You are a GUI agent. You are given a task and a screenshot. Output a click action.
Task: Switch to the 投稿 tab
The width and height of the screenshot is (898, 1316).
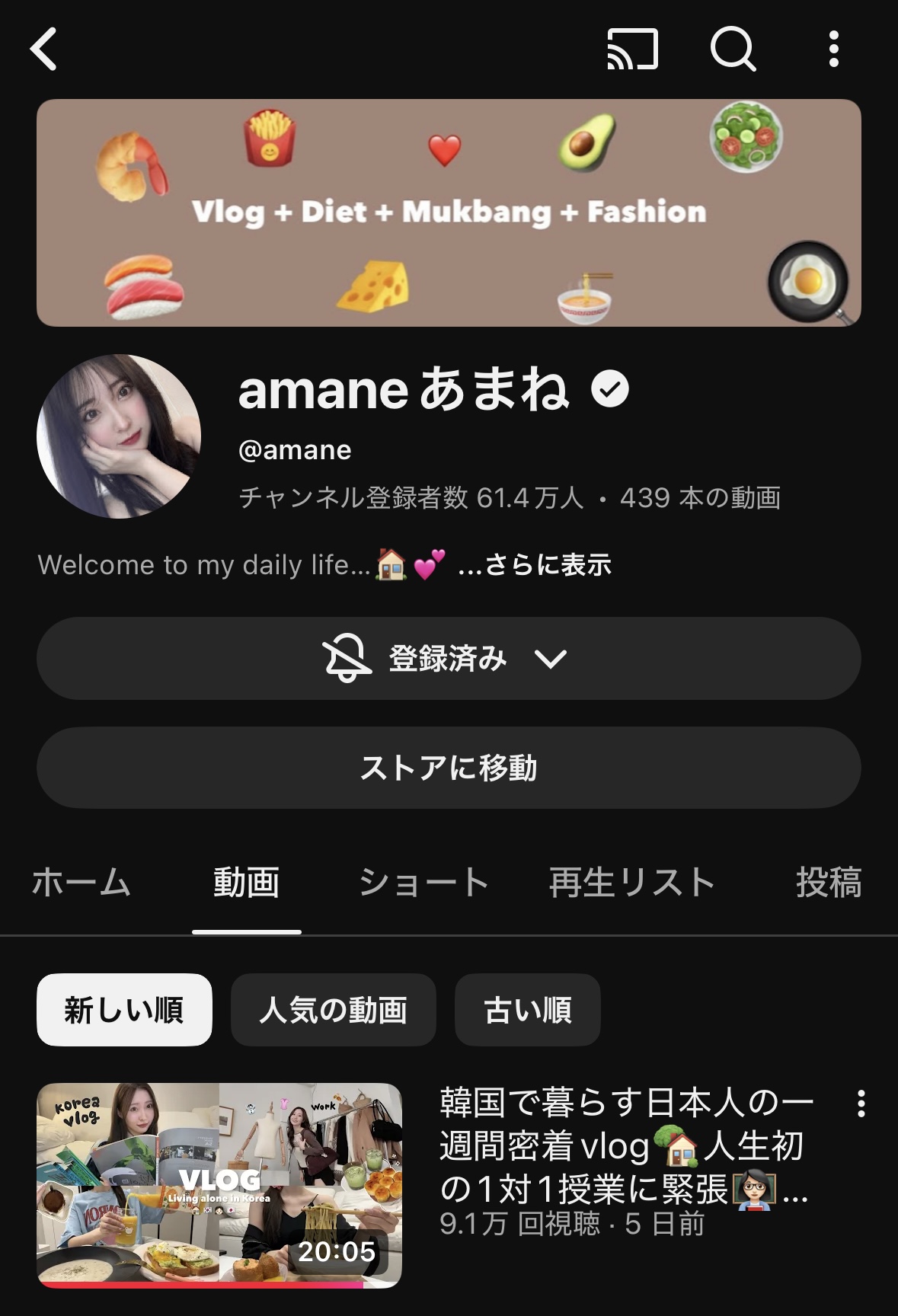click(x=829, y=882)
